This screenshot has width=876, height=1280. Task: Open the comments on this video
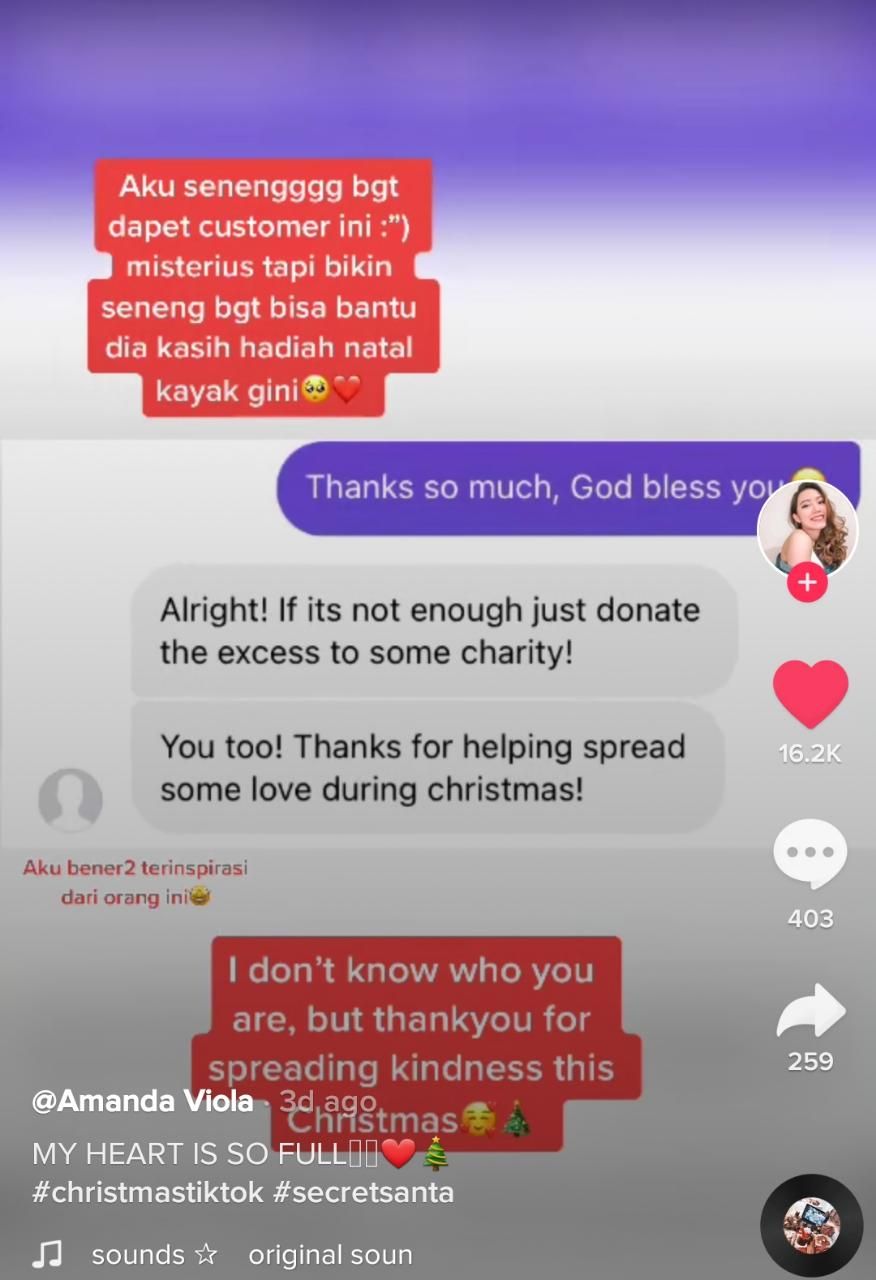tap(810, 855)
